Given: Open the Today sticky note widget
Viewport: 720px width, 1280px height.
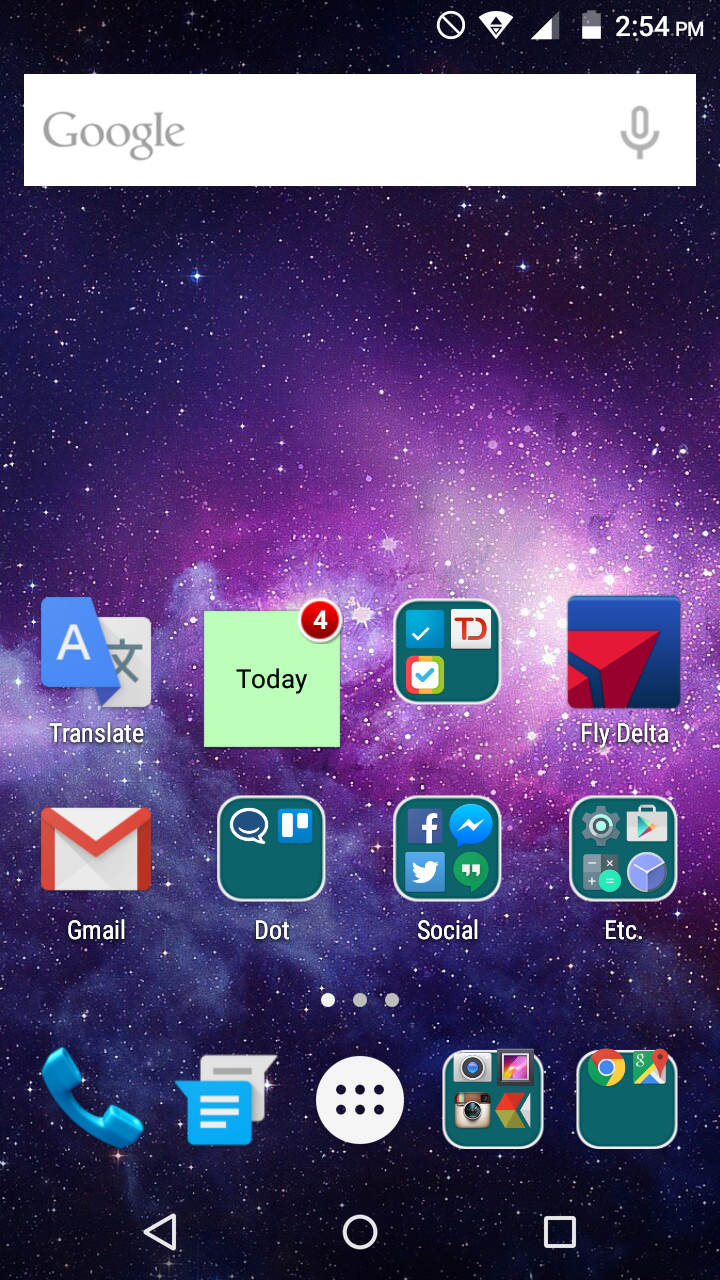Looking at the screenshot, I should pos(271,678).
